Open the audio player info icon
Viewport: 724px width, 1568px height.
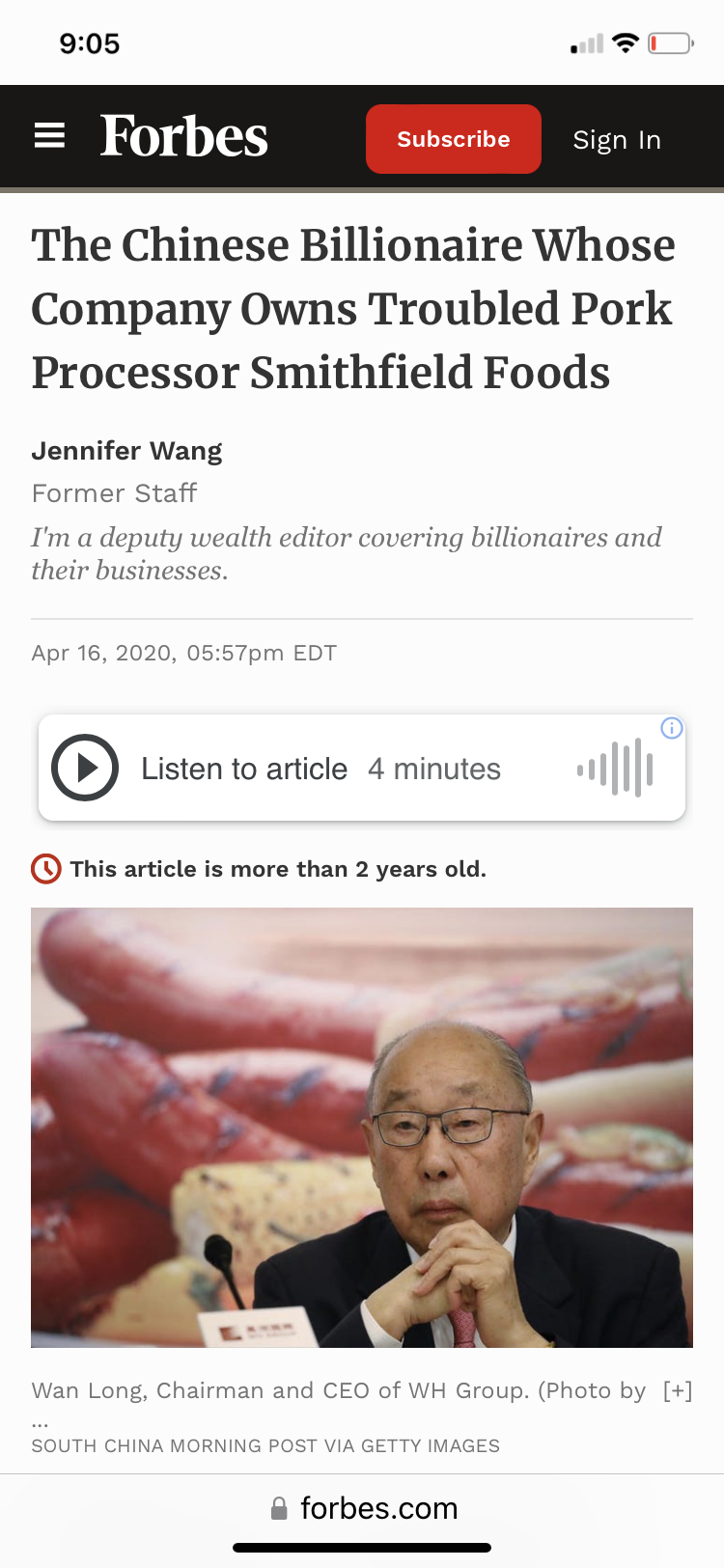coord(672,728)
